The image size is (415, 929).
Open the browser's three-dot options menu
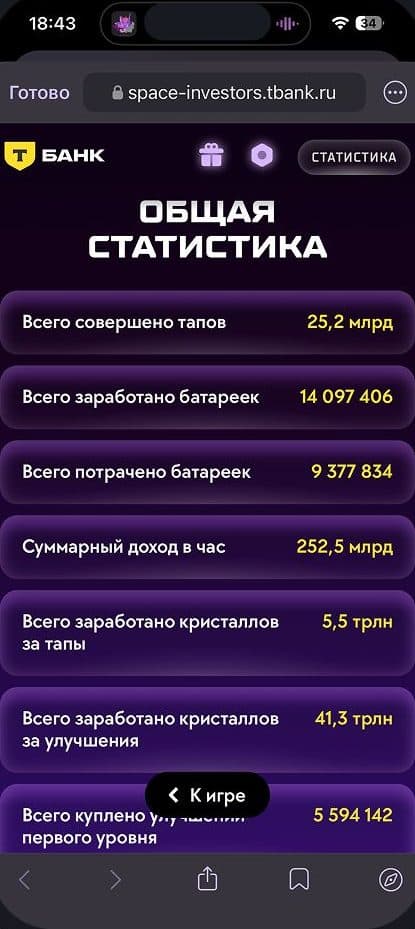click(394, 92)
